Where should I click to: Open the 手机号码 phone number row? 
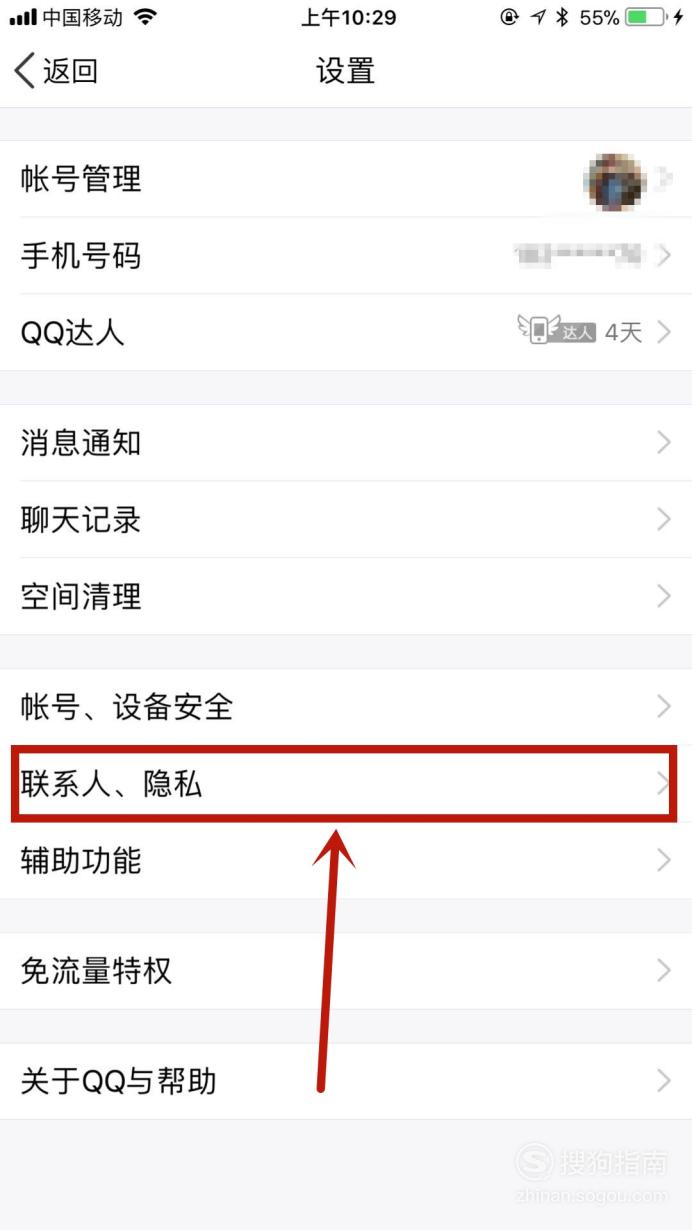[346, 256]
